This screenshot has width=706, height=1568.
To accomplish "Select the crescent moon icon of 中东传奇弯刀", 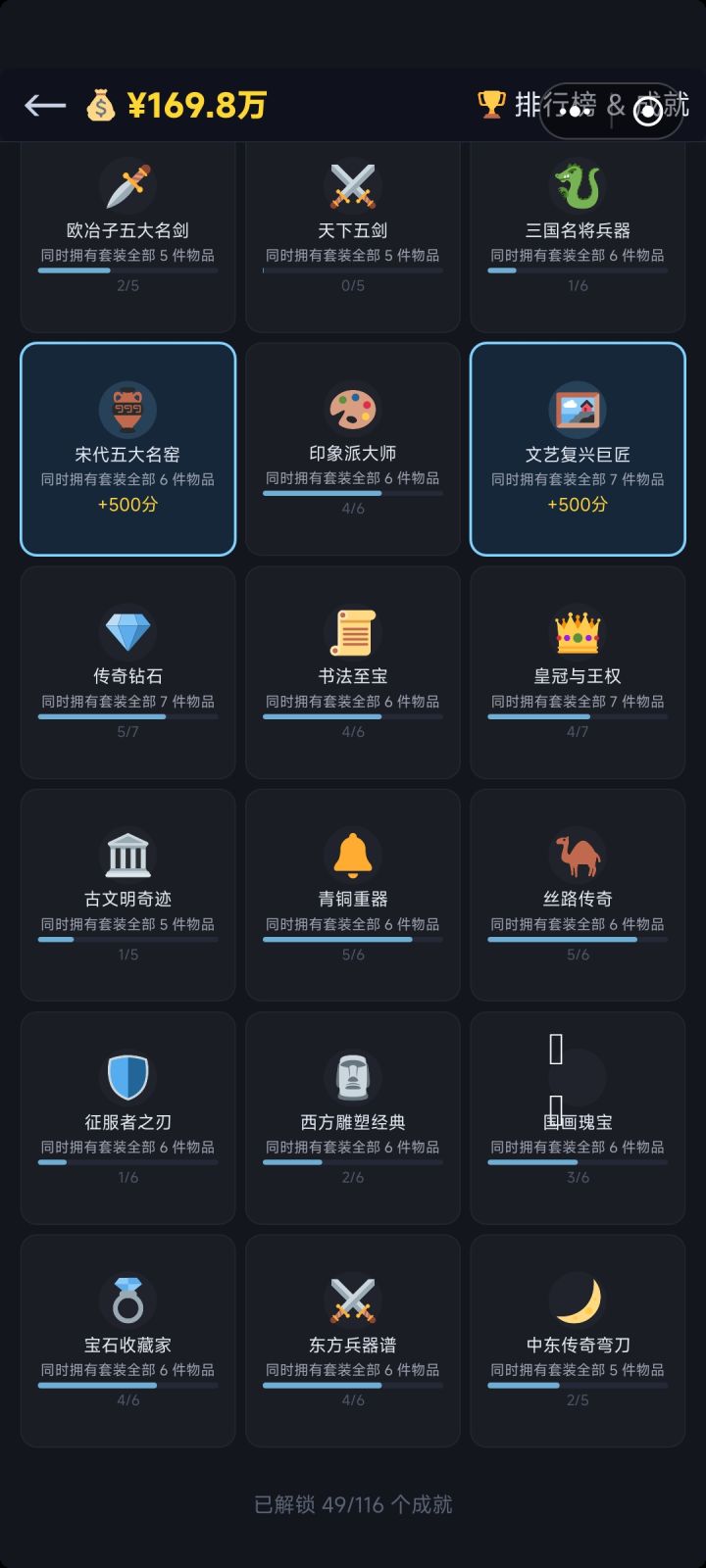I will (577, 1302).
